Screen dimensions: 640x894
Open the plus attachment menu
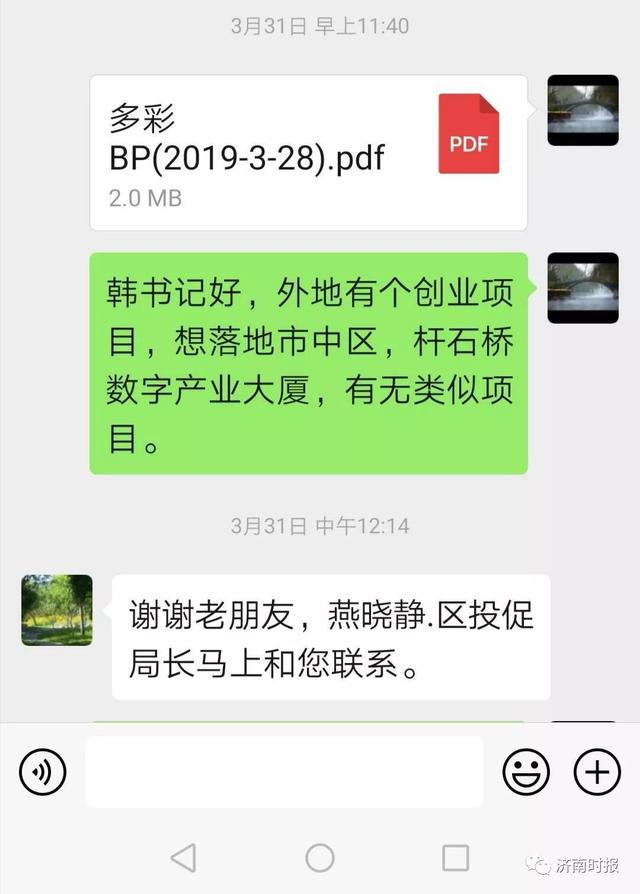tap(597, 772)
